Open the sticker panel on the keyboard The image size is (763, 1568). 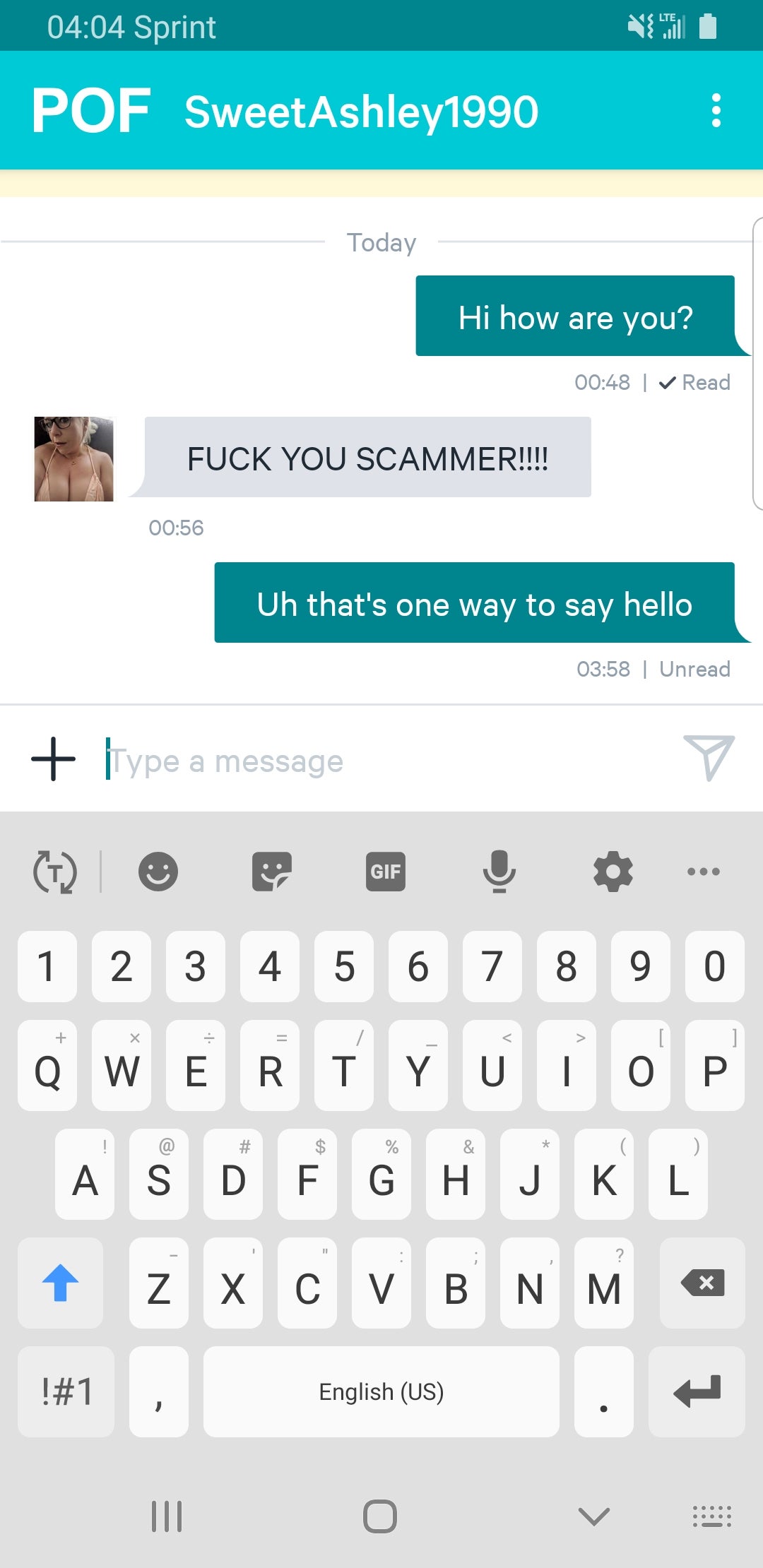(x=272, y=871)
